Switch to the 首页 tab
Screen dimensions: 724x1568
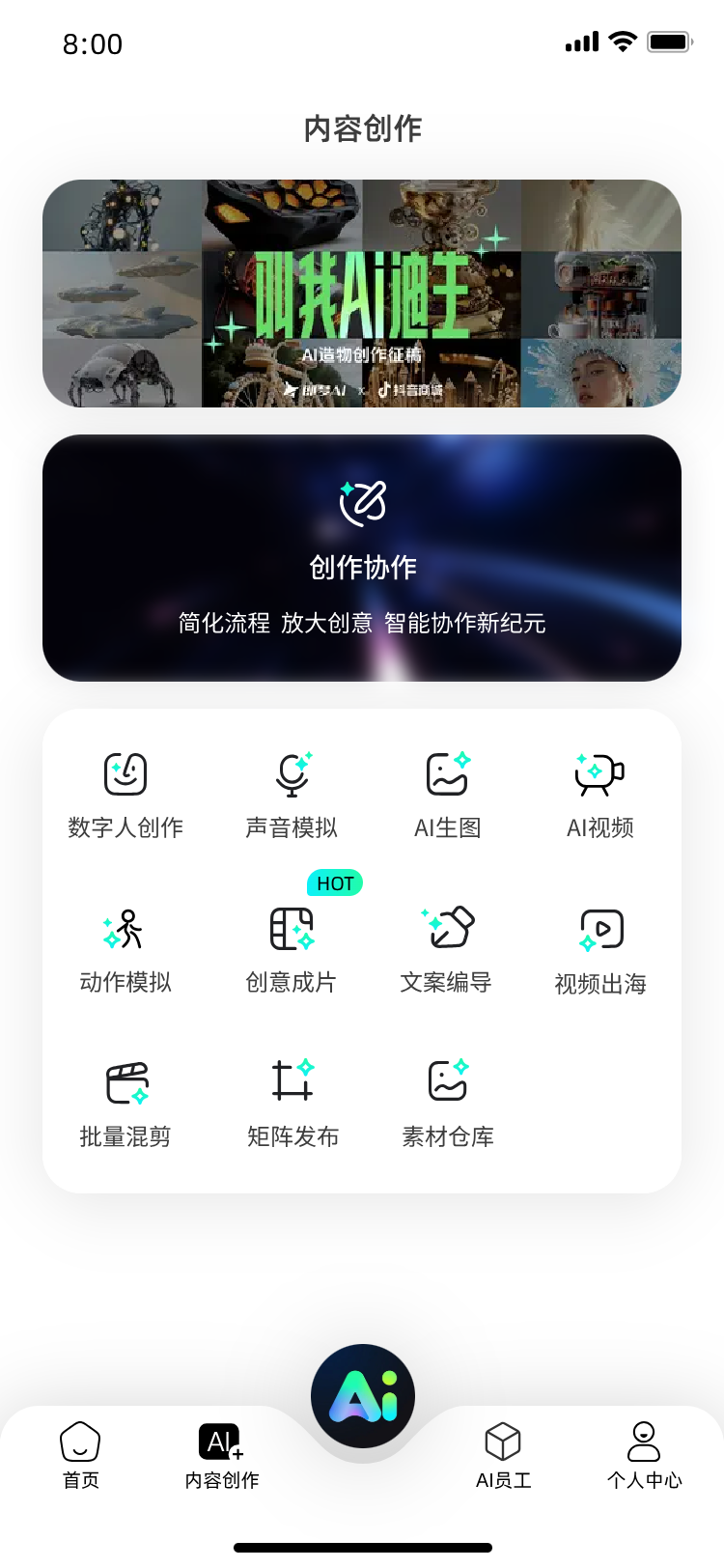pyautogui.click(x=80, y=1455)
